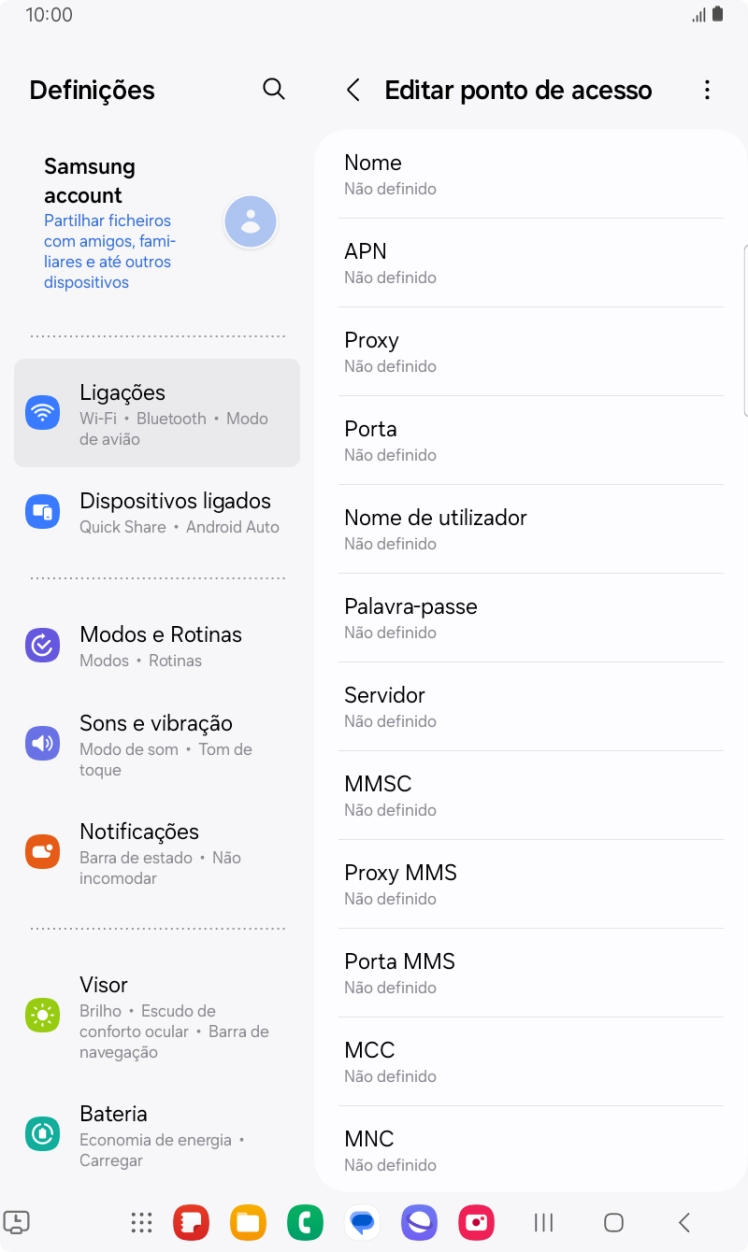Tap the home navigation button
Viewport: 748px width, 1252px height.
[x=614, y=1222]
